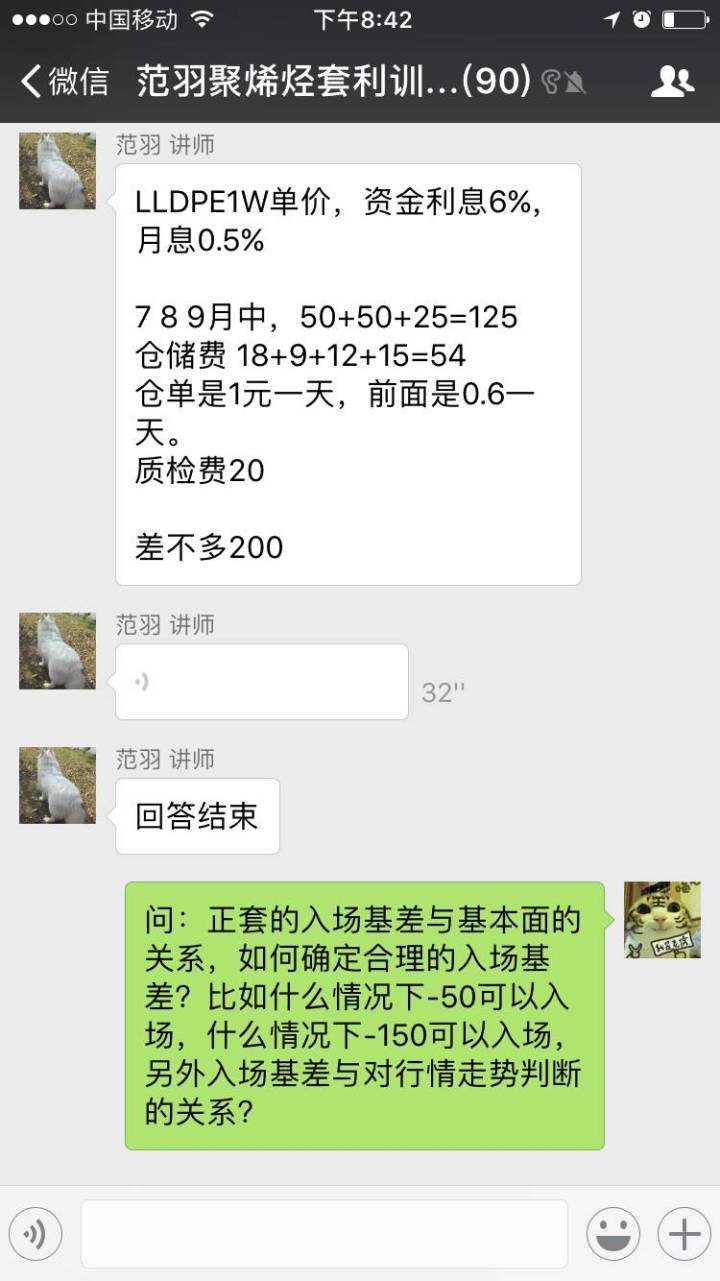
Task: Go back to the 微信 chat list
Action: tap(64, 81)
